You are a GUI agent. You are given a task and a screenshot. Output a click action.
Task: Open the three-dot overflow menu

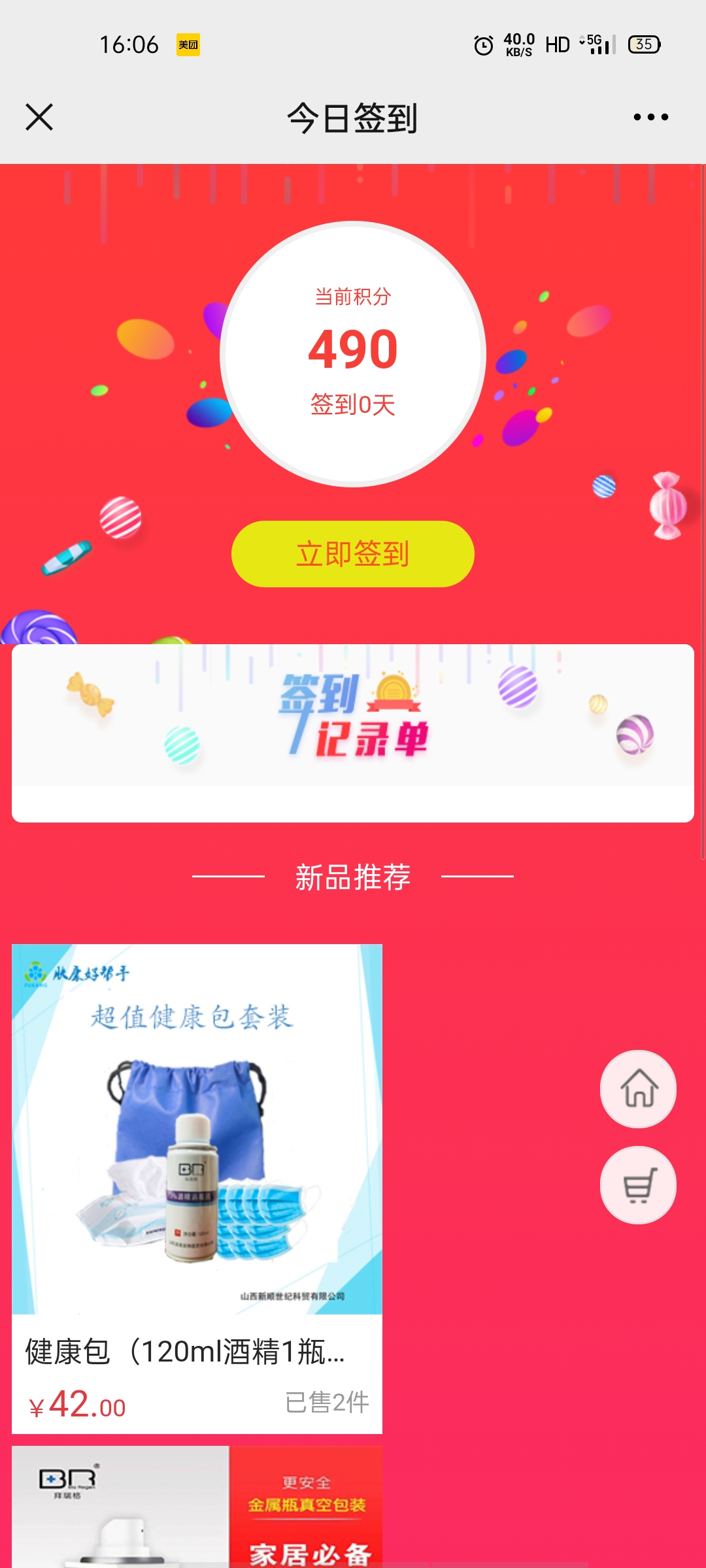[650, 118]
